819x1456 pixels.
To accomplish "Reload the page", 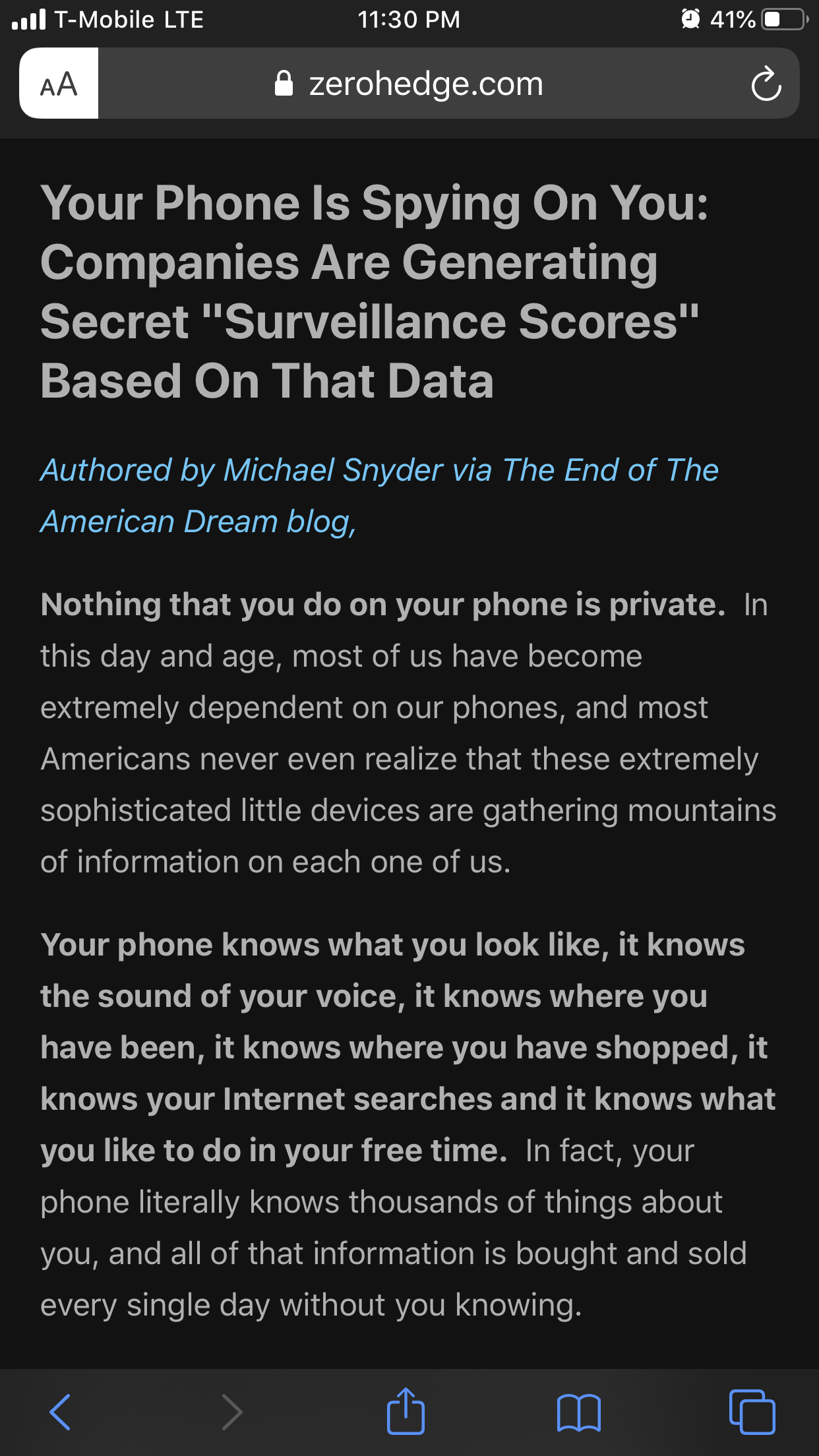I will [766, 84].
